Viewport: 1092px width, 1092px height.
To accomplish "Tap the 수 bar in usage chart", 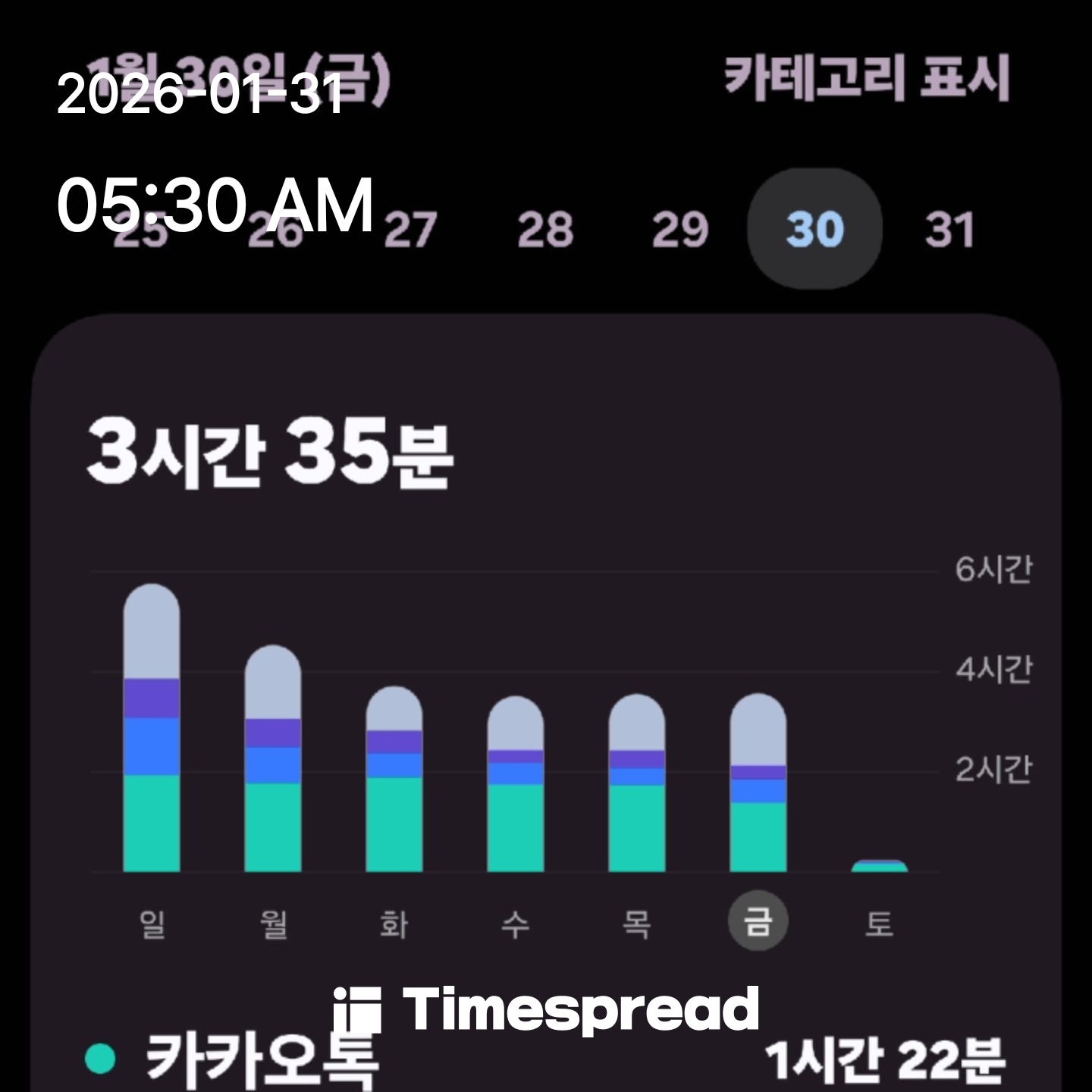I will (x=516, y=785).
